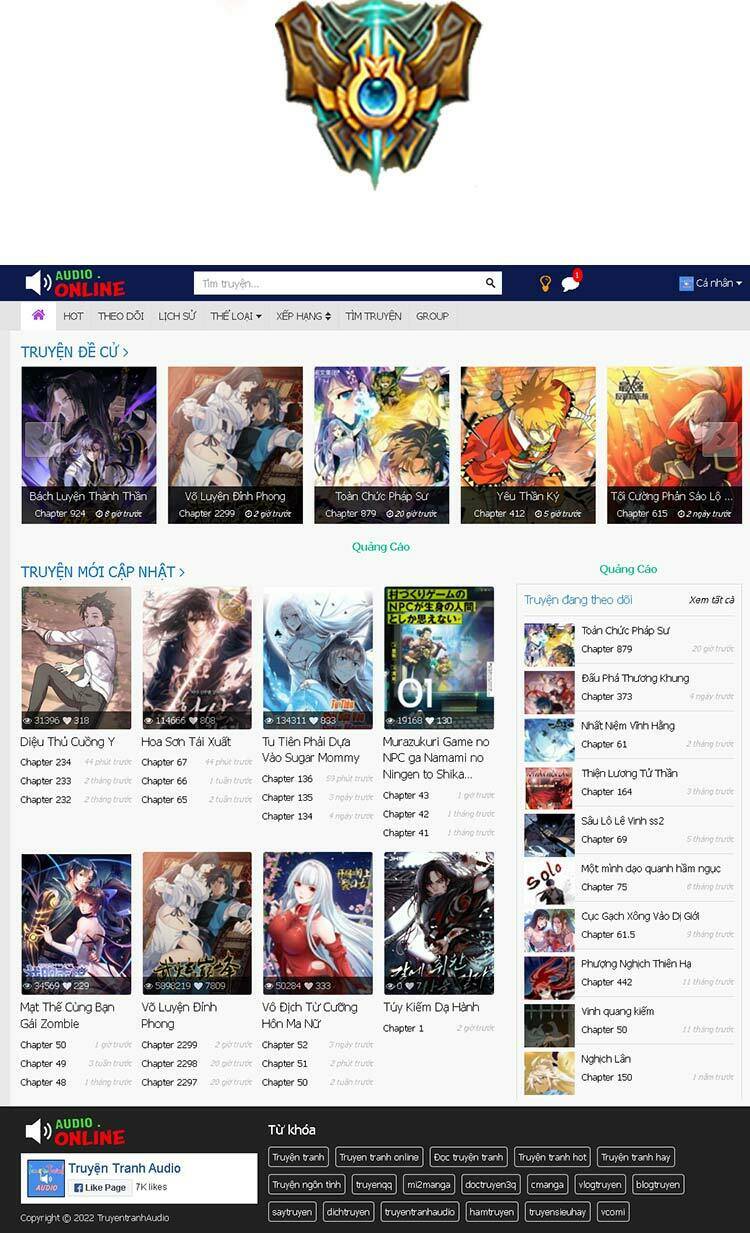Viewport: 750px width, 1233px height.
Task: Read Chapter 67 of Hoa Sơn Tái Xuất
Action: (x=164, y=763)
